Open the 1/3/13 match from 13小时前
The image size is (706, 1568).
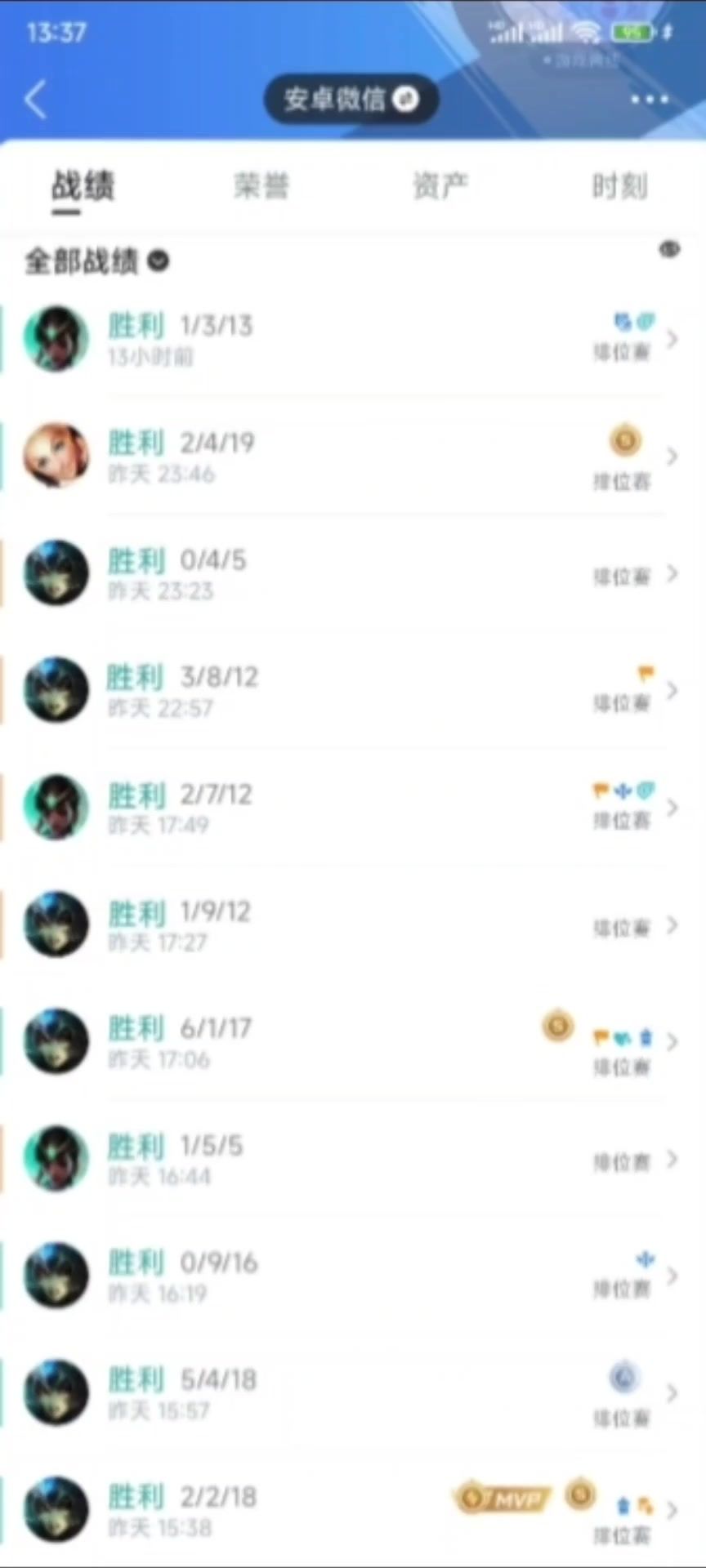(351, 339)
